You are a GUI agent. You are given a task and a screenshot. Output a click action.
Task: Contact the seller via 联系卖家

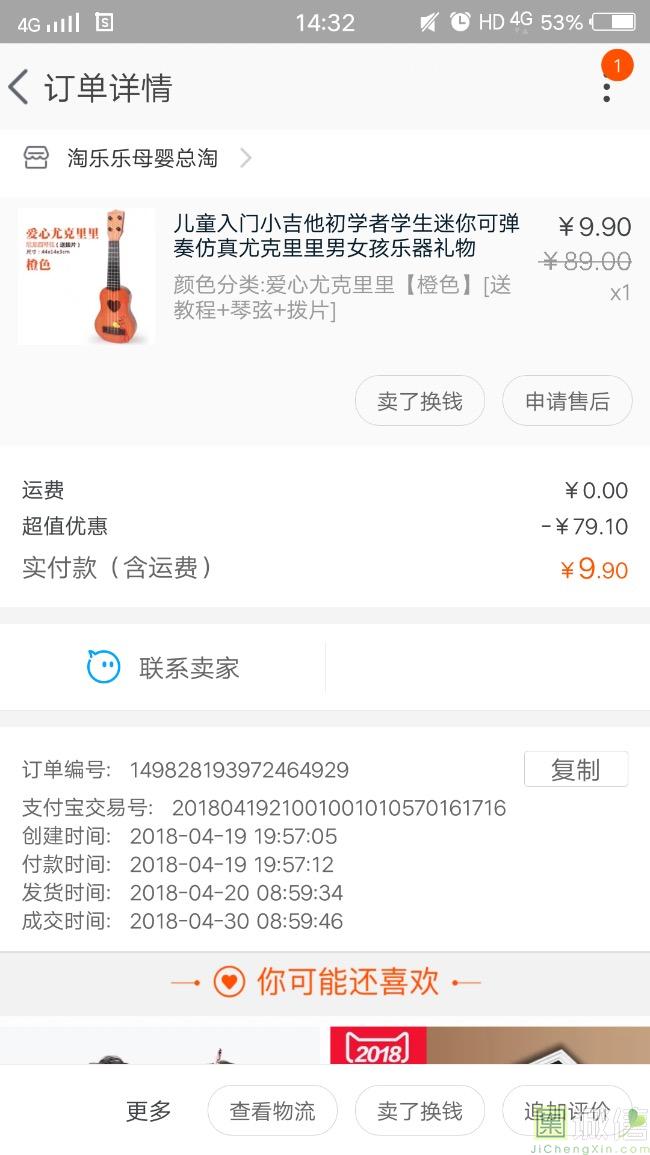tap(165, 668)
